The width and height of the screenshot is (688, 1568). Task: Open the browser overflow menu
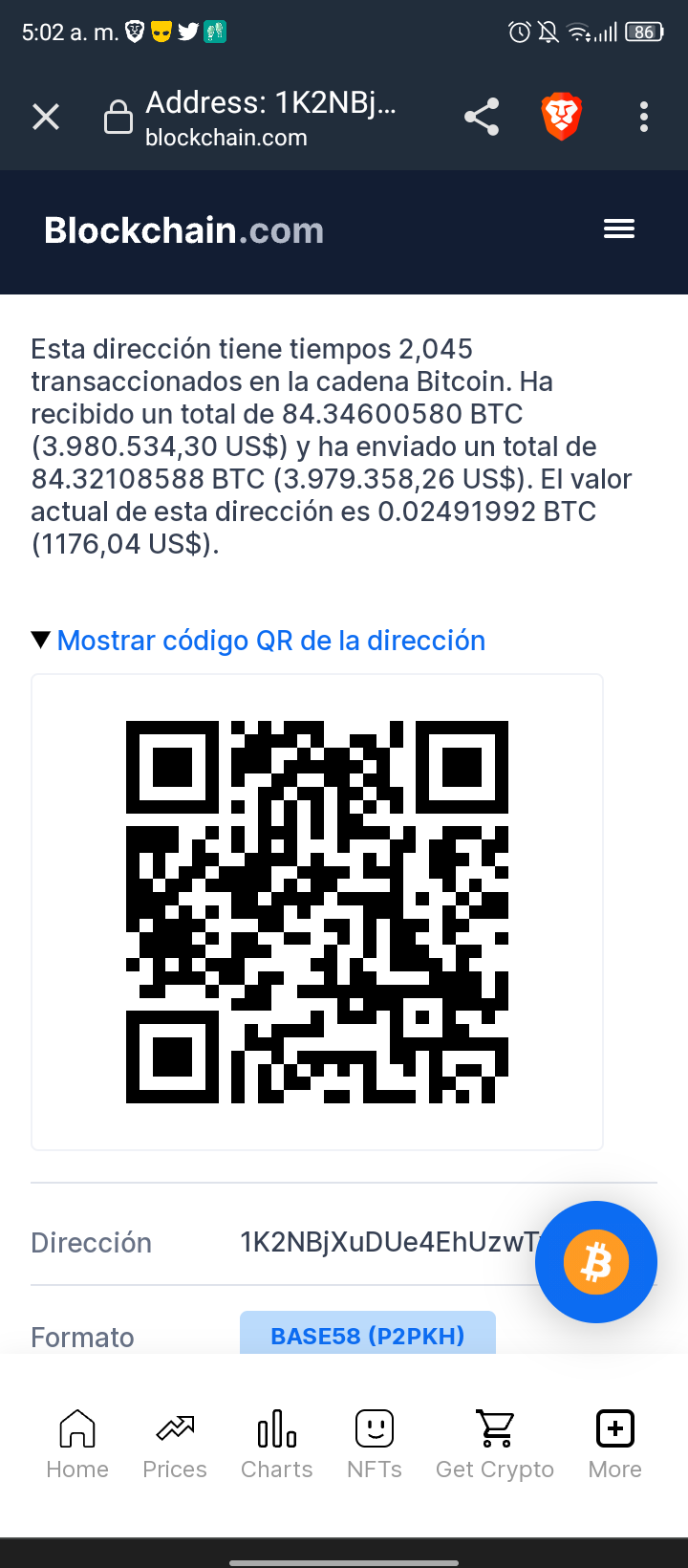pos(644,117)
